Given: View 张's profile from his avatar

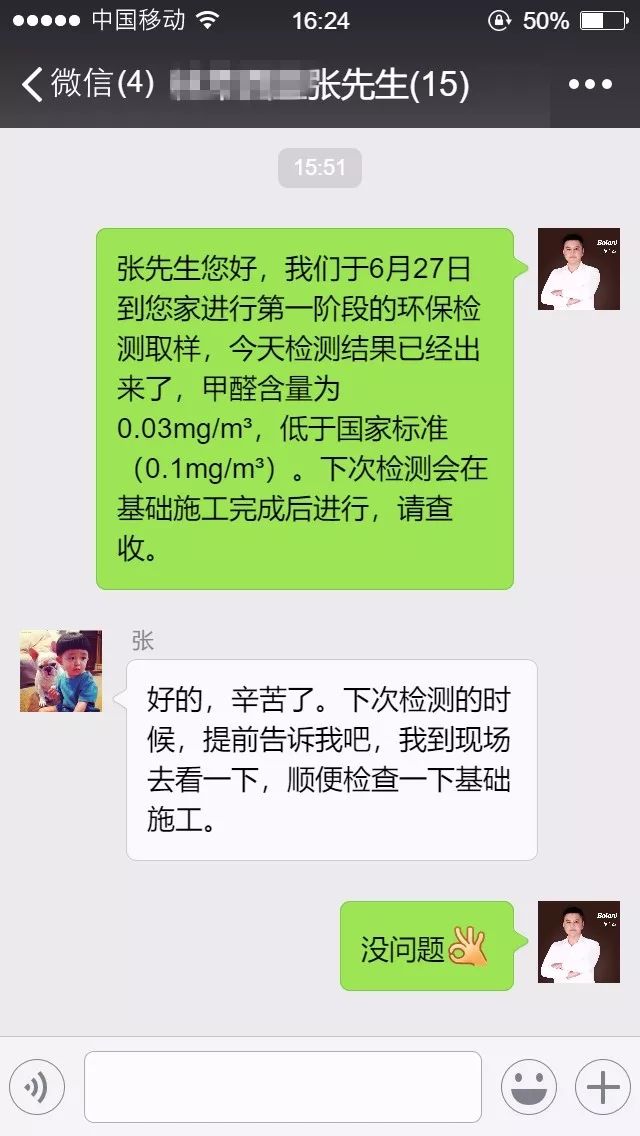Looking at the screenshot, I should 61,671.
